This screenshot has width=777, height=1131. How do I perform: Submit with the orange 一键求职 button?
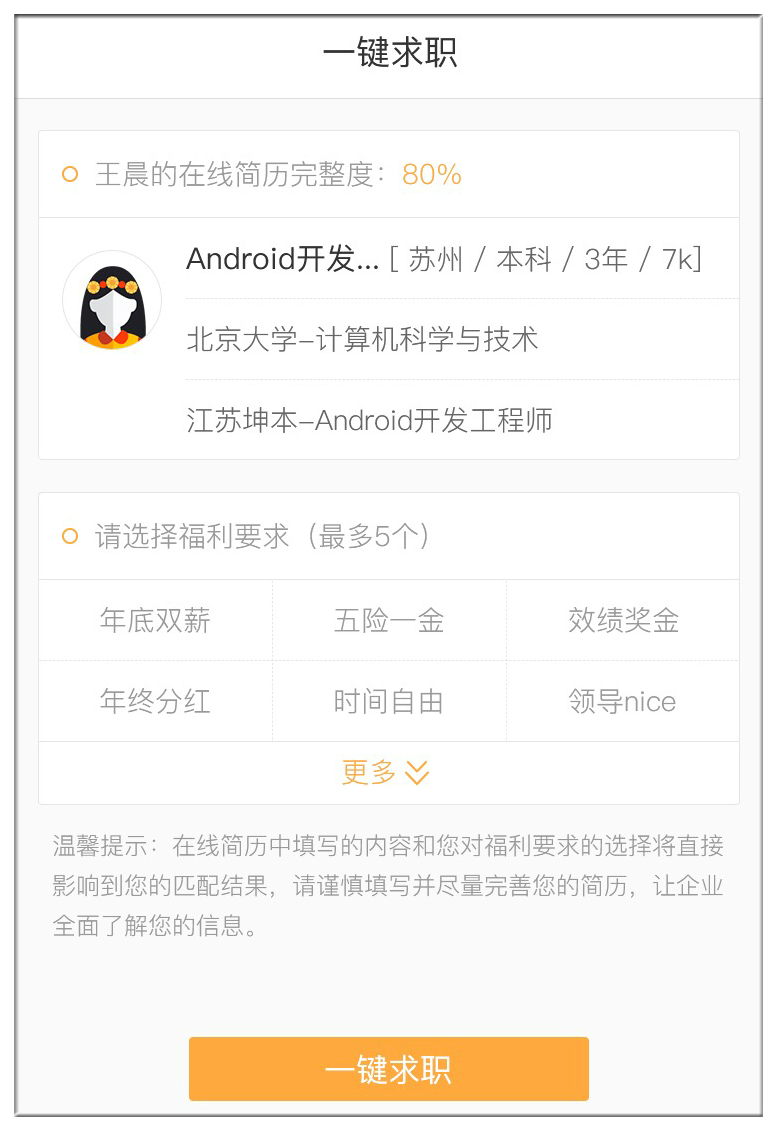pos(388,1069)
